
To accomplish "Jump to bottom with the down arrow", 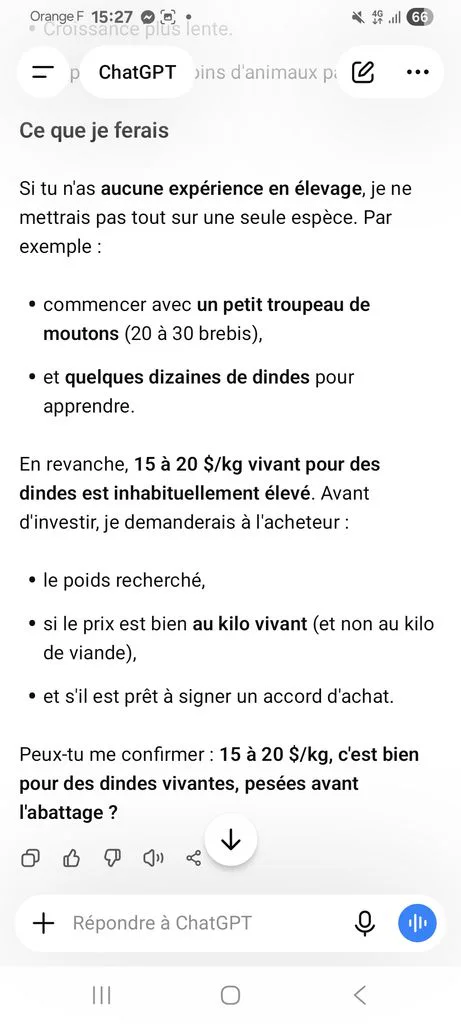I will pos(231,841).
